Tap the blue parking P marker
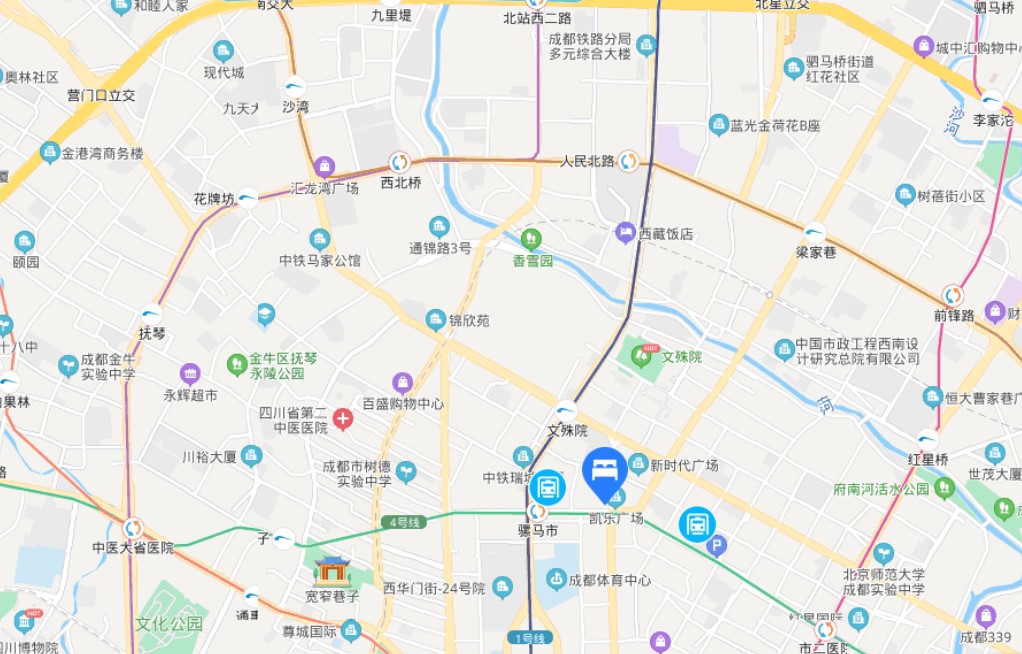 tap(717, 546)
